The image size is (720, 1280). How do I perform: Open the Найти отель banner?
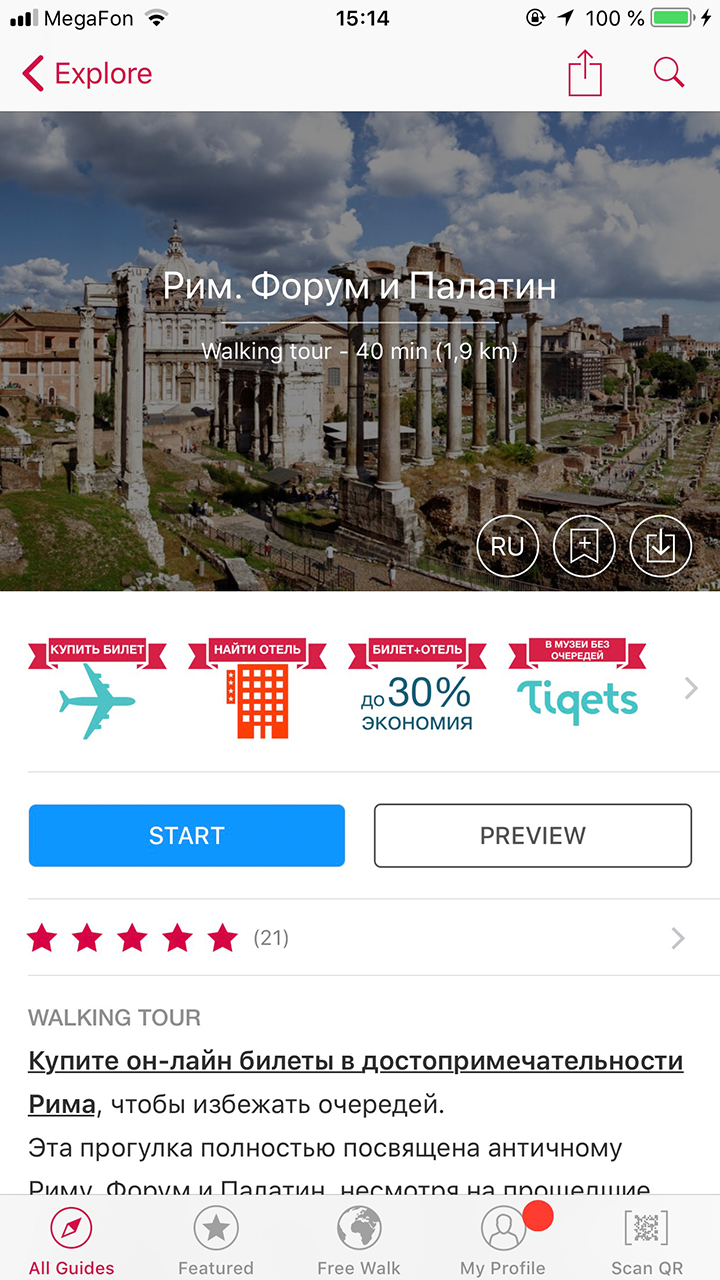(257, 689)
